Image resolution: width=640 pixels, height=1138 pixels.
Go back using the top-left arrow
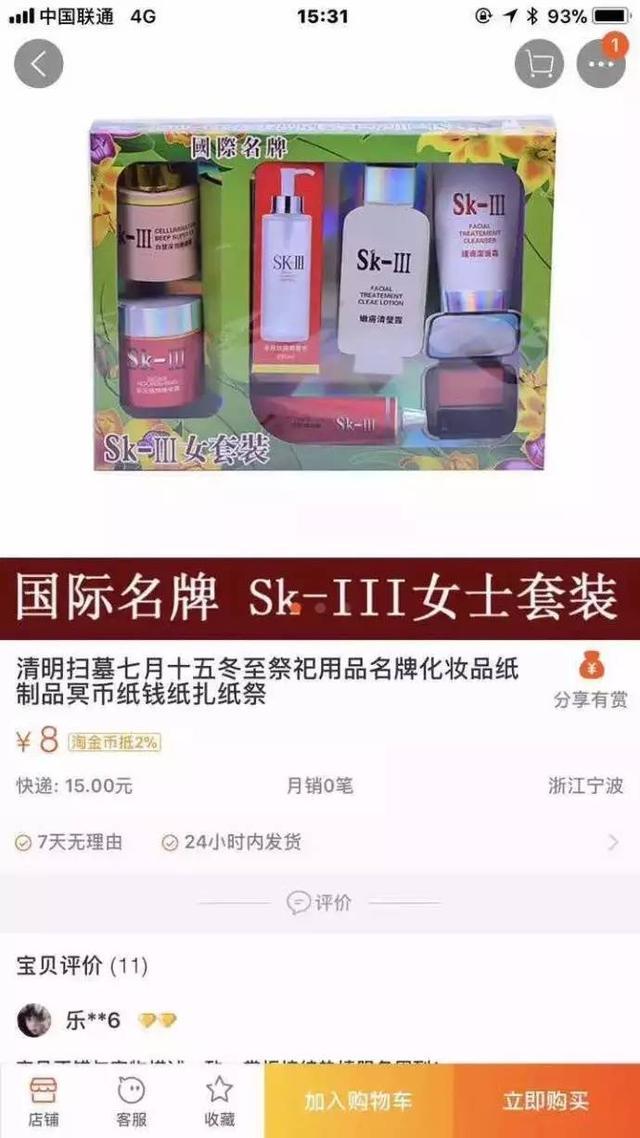[38, 64]
